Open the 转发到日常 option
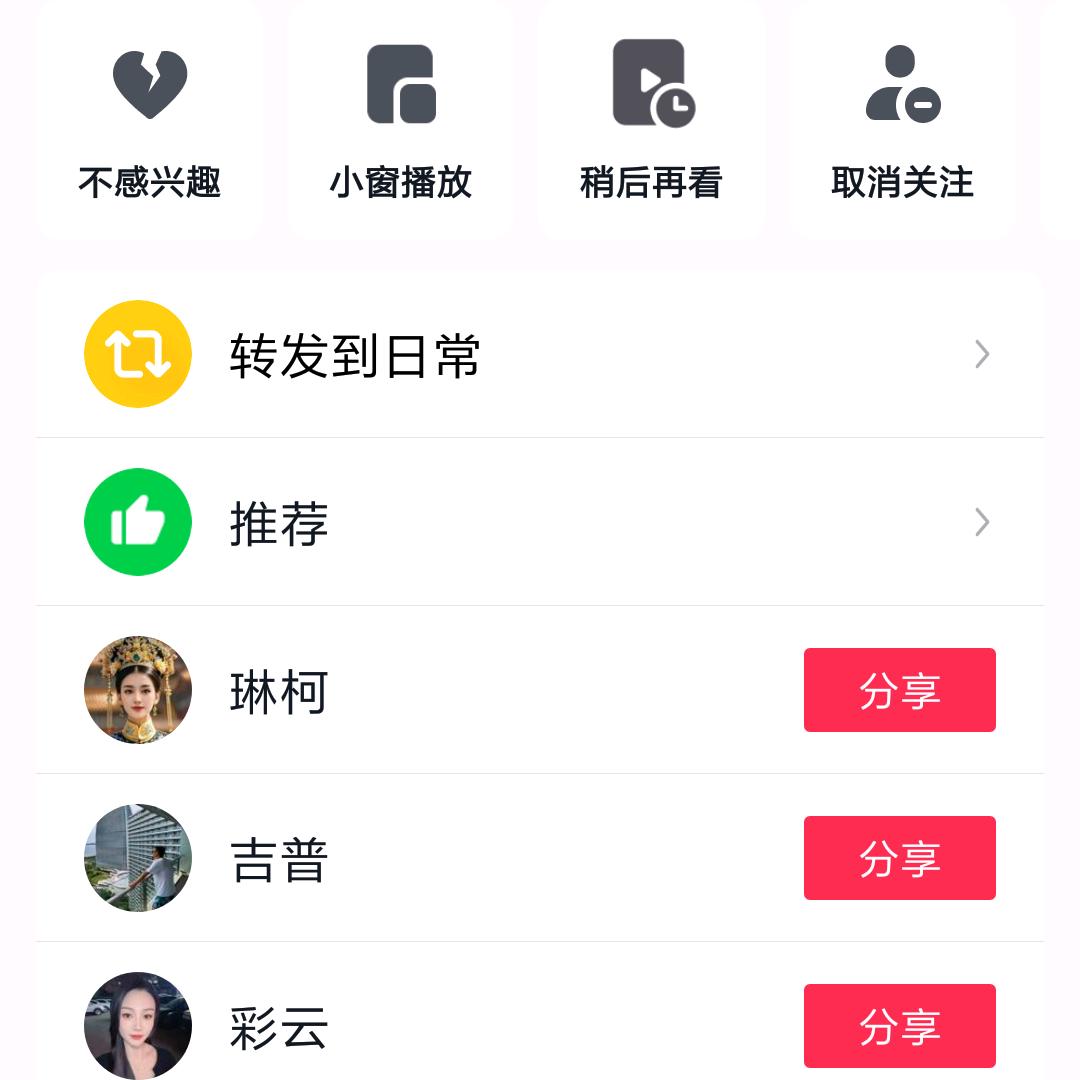 point(540,354)
